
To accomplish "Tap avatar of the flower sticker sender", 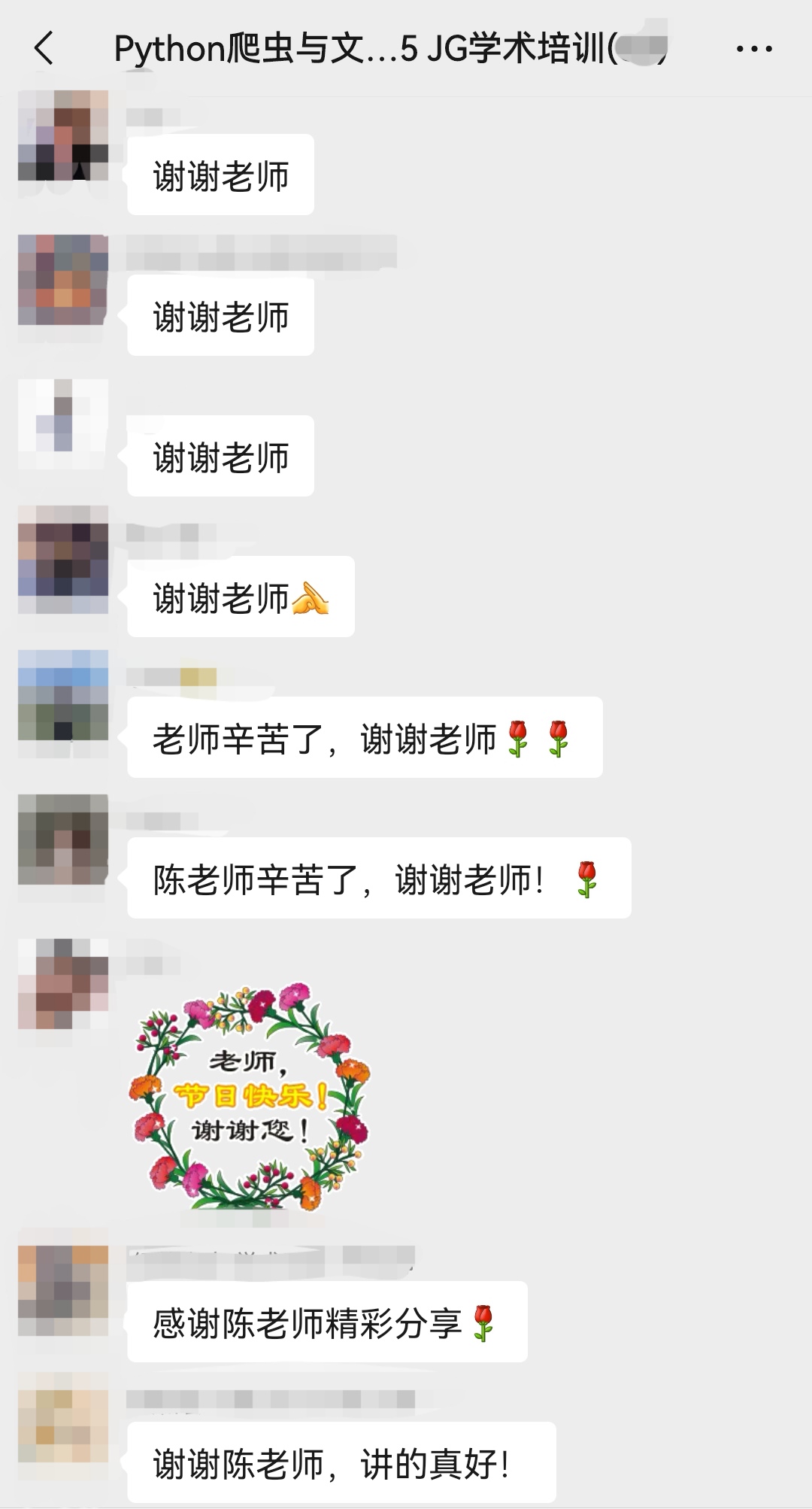I will tap(63, 983).
